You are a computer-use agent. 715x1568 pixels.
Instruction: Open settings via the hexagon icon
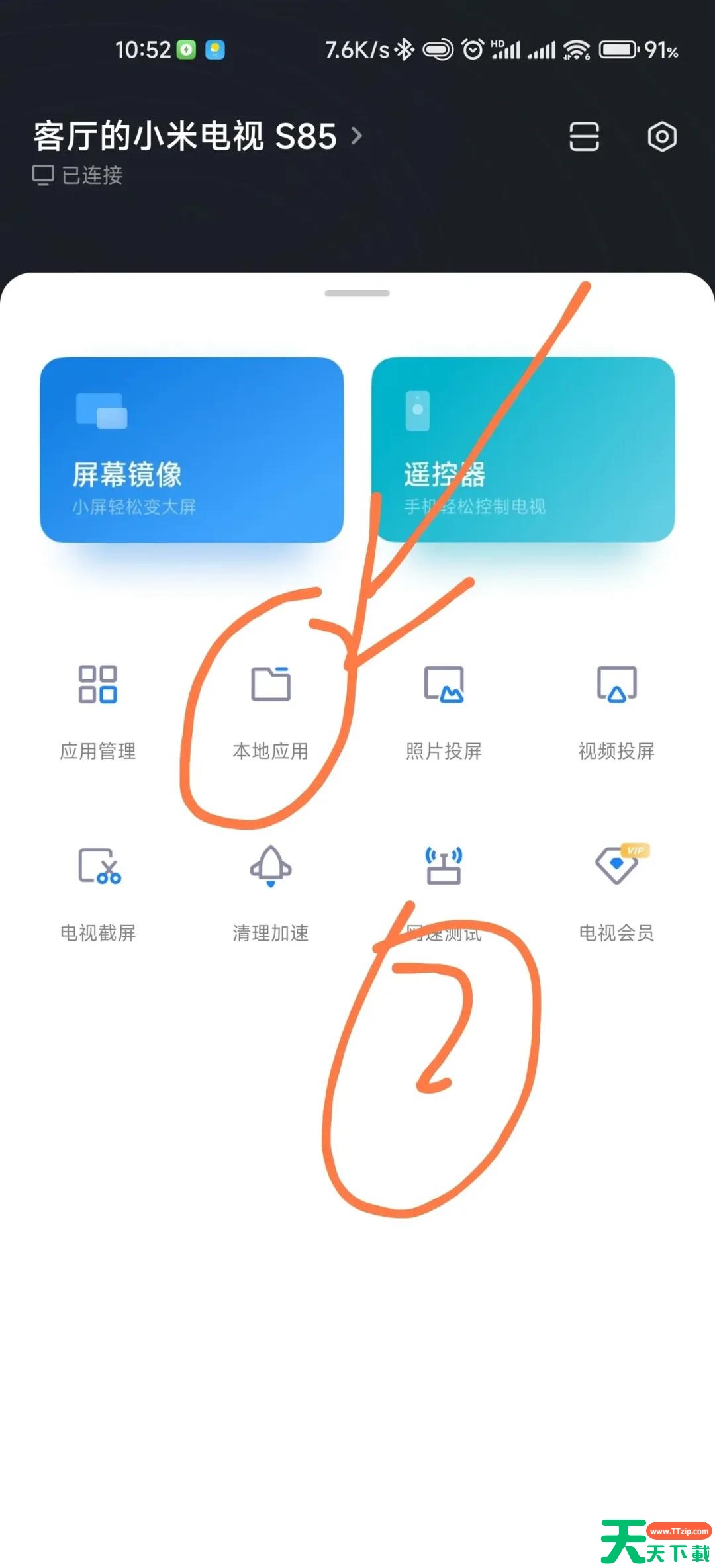tap(662, 137)
